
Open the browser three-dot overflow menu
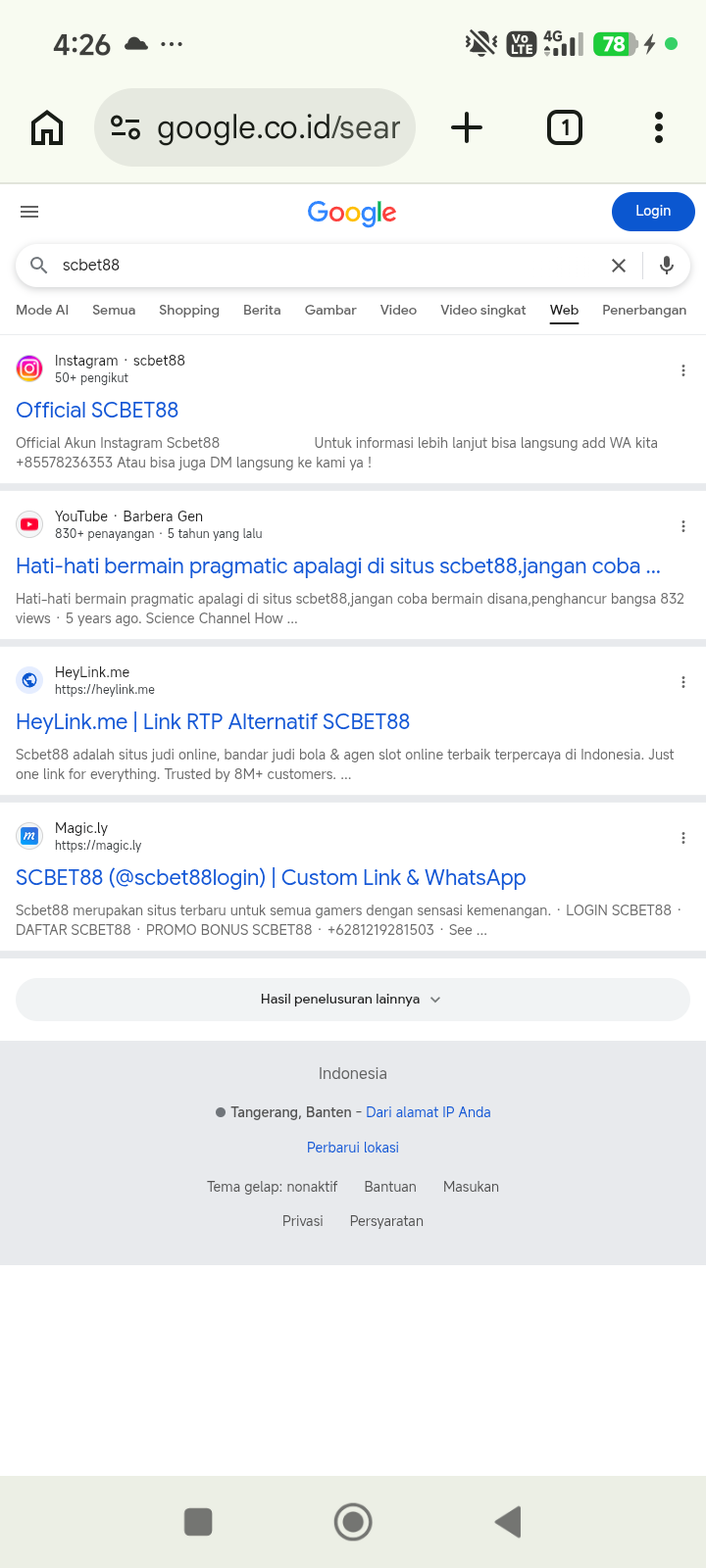click(659, 127)
